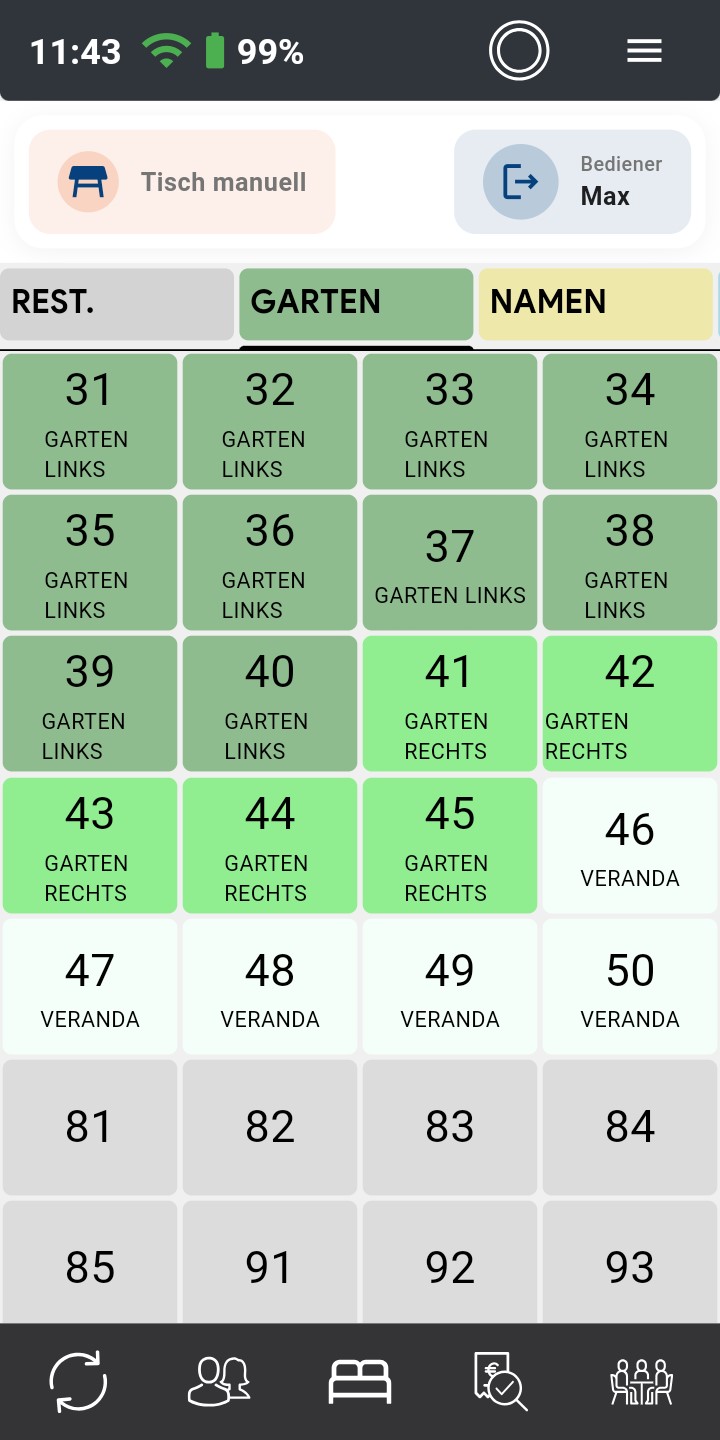The height and width of the screenshot is (1440, 720).
Task: Open the hotel bed icon
Action: tap(360, 1382)
